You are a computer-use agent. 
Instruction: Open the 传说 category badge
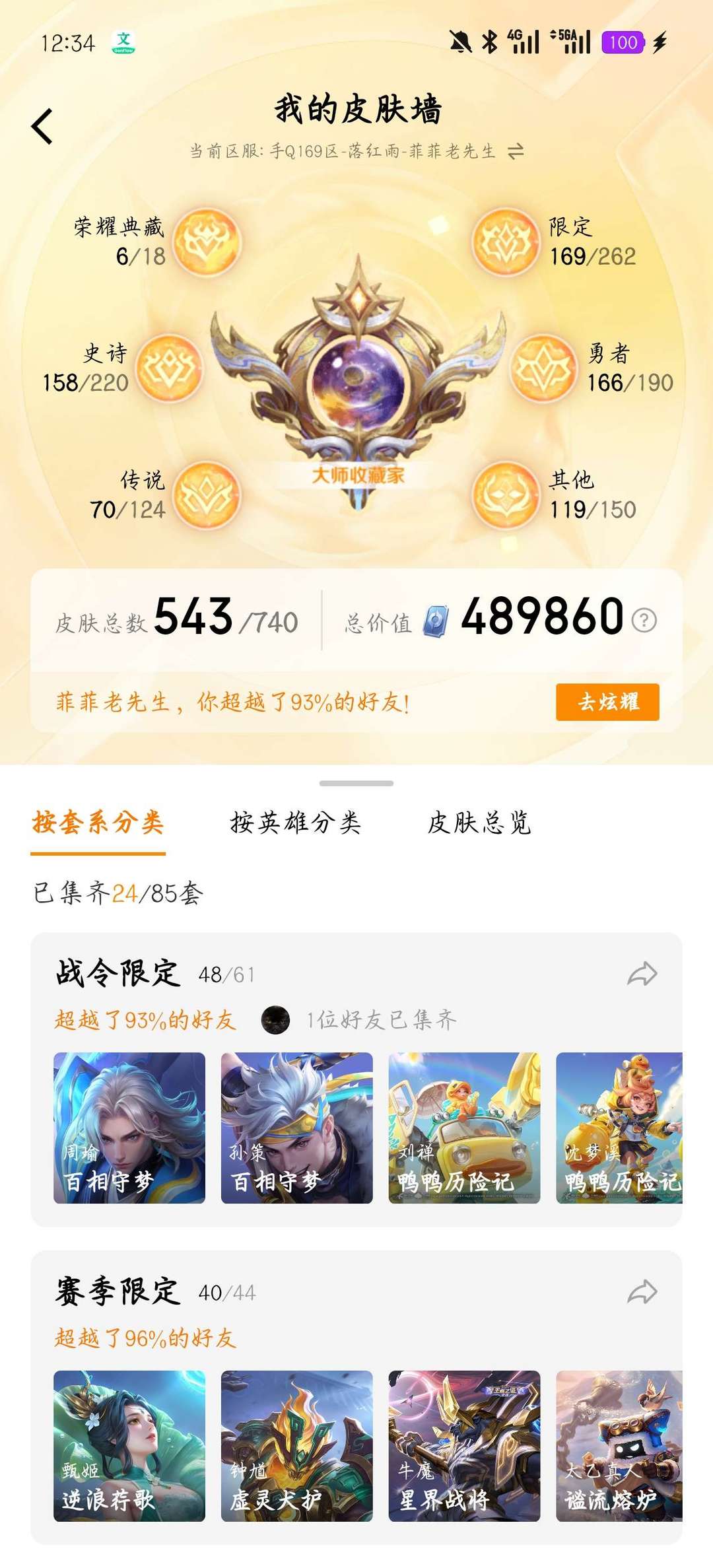tap(207, 495)
